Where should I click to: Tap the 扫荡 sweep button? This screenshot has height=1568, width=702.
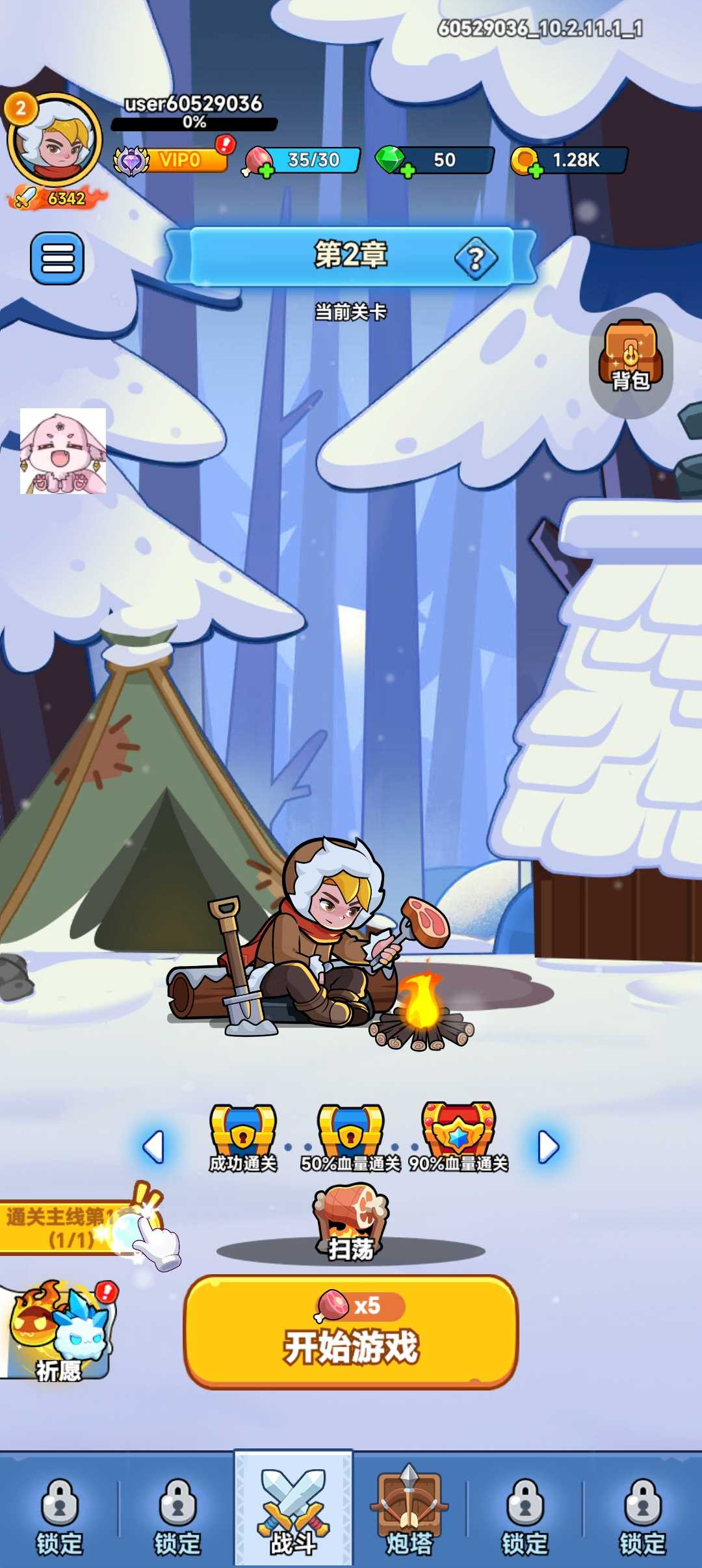350,1222
